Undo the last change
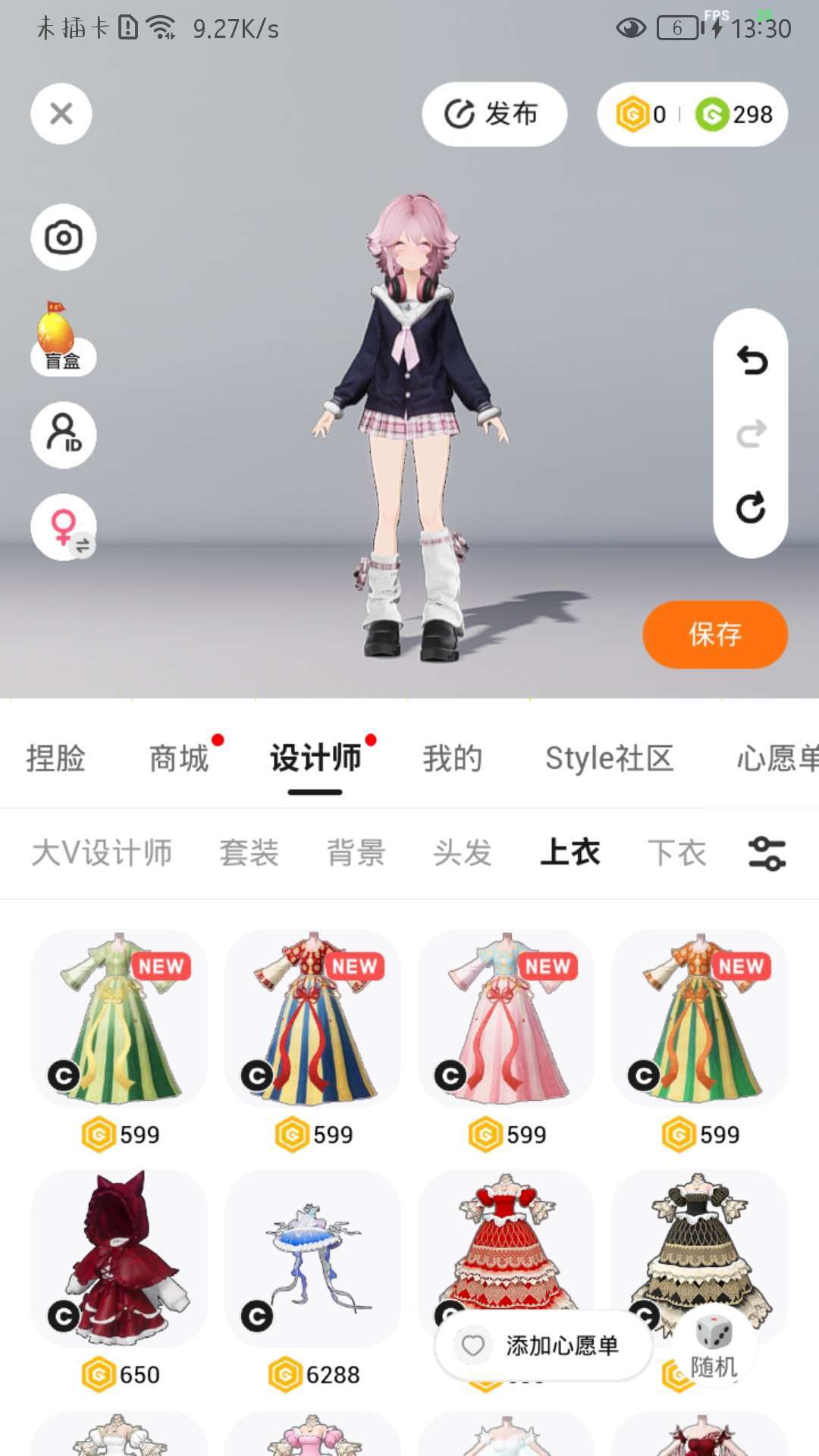 tap(751, 361)
